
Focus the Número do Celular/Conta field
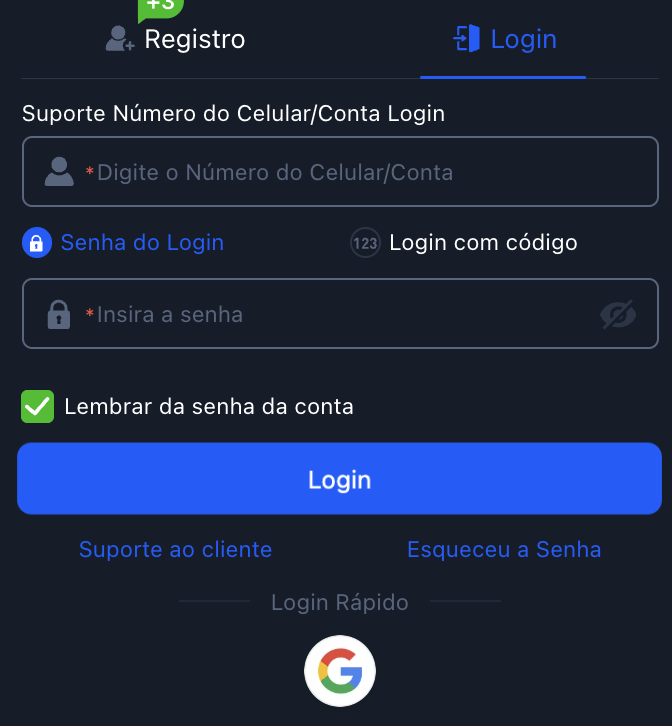click(340, 172)
